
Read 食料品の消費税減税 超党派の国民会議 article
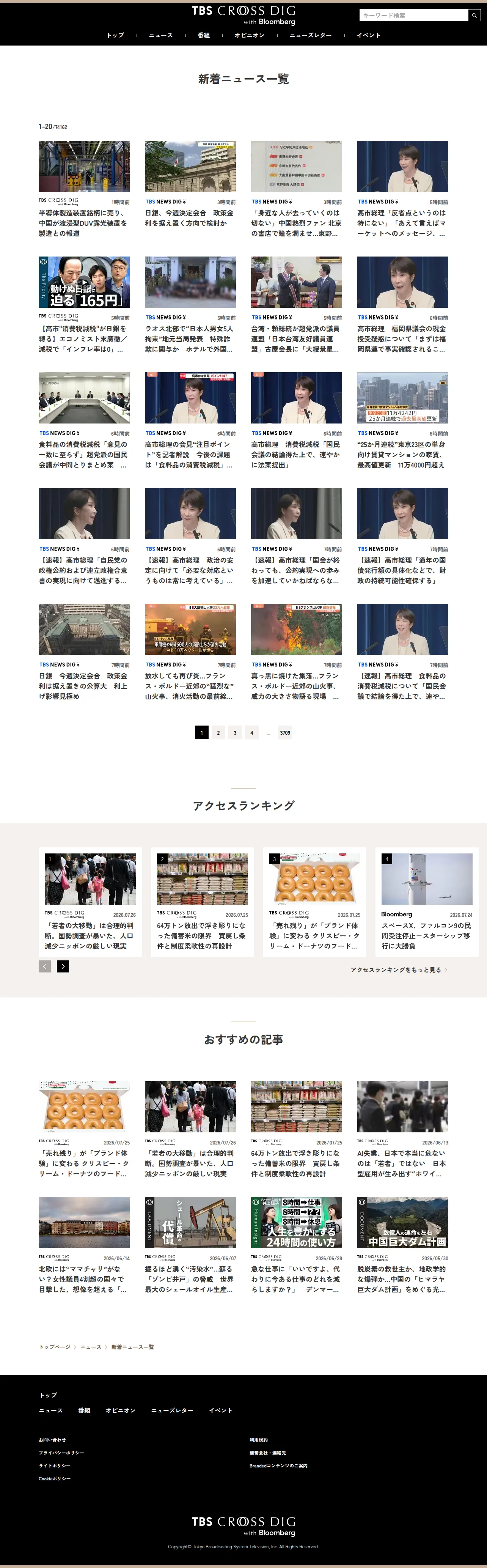coord(84,420)
